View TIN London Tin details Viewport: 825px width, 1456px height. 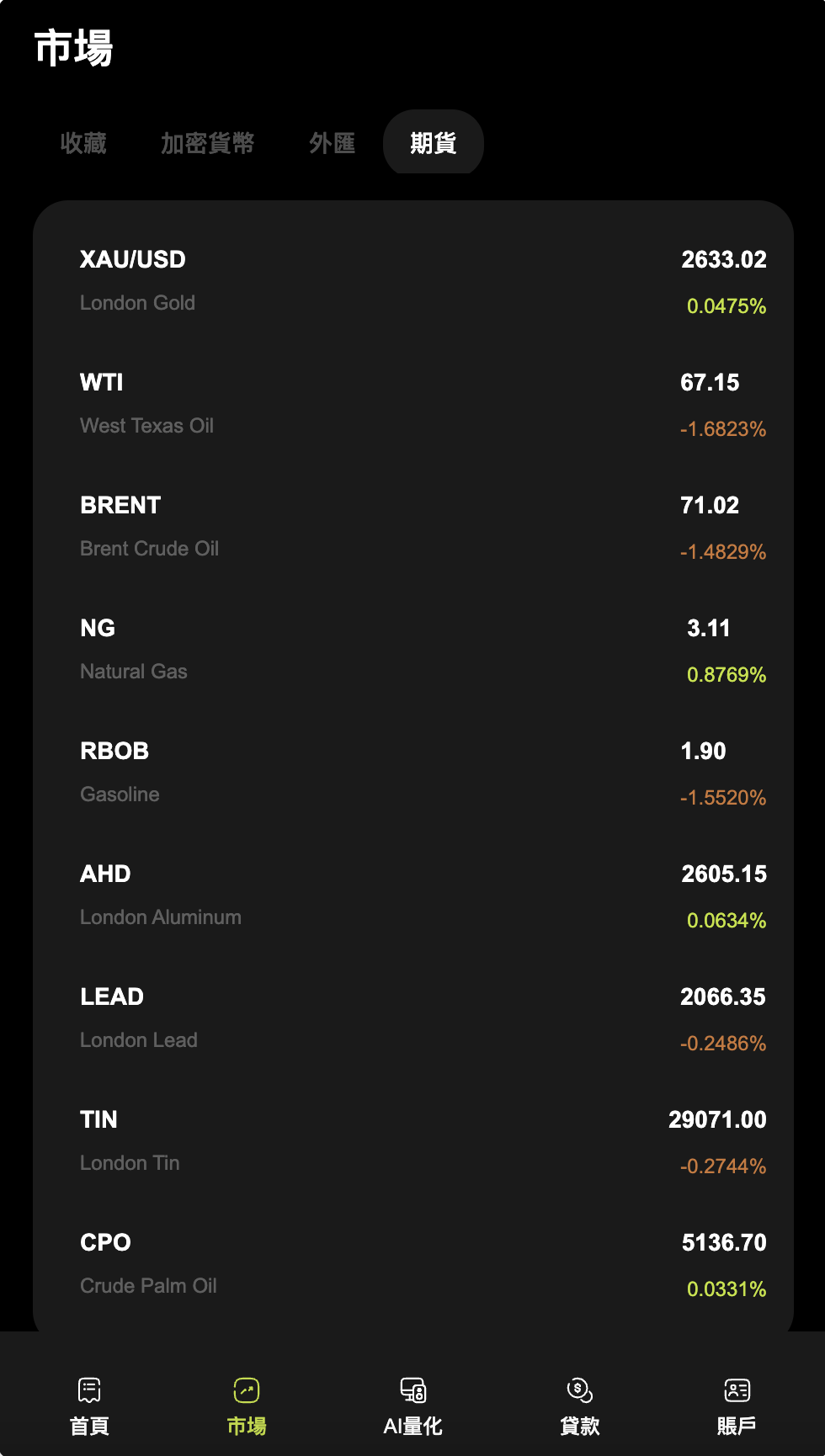pyautogui.click(x=412, y=1141)
